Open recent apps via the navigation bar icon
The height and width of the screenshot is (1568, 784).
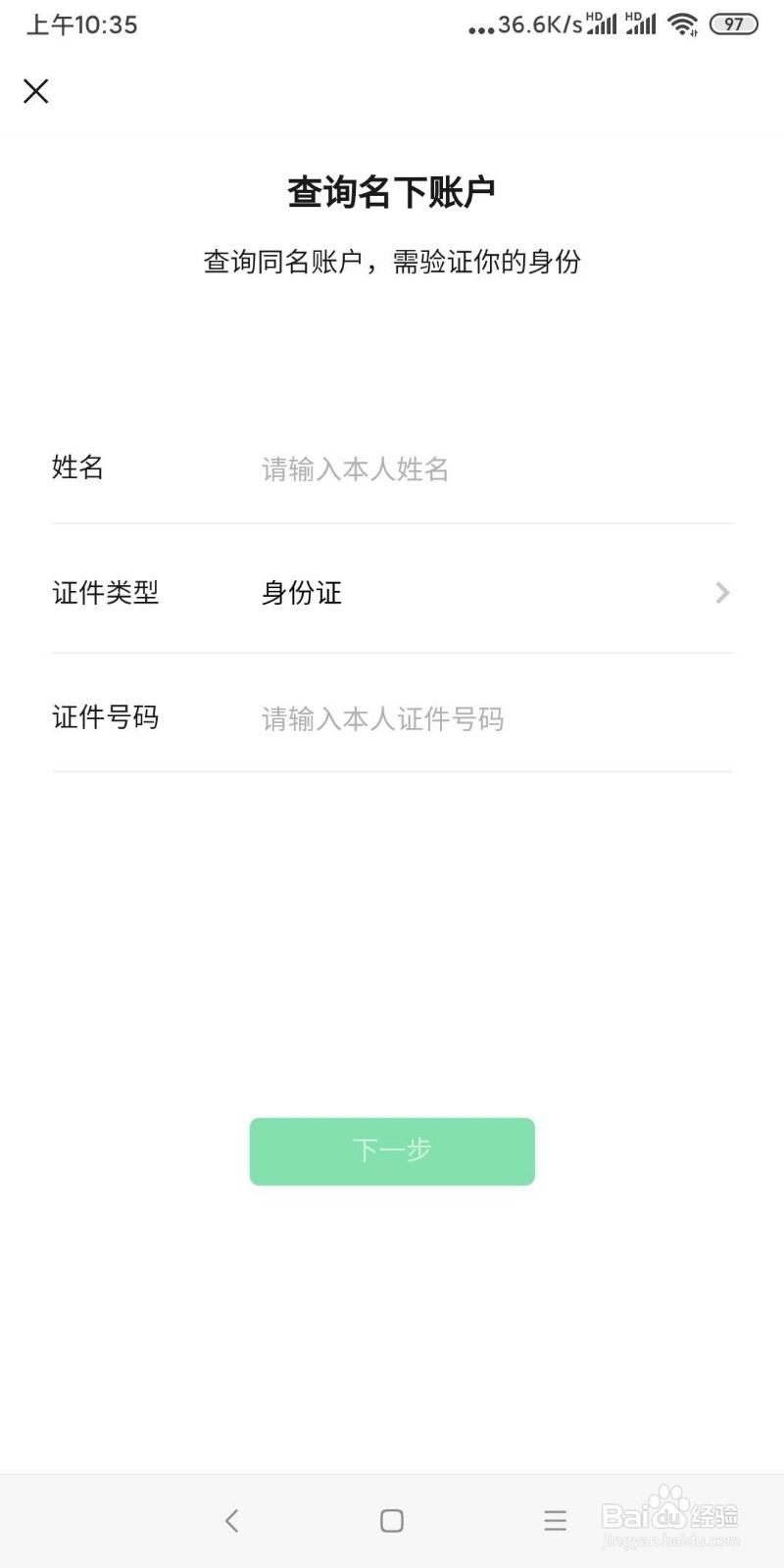(555, 1520)
